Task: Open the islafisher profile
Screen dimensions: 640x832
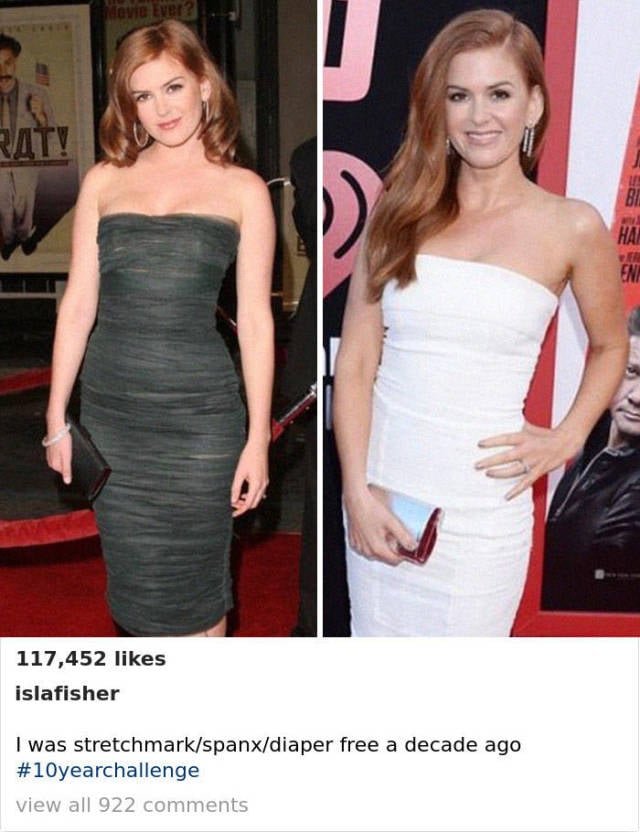Action: coord(67,693)
